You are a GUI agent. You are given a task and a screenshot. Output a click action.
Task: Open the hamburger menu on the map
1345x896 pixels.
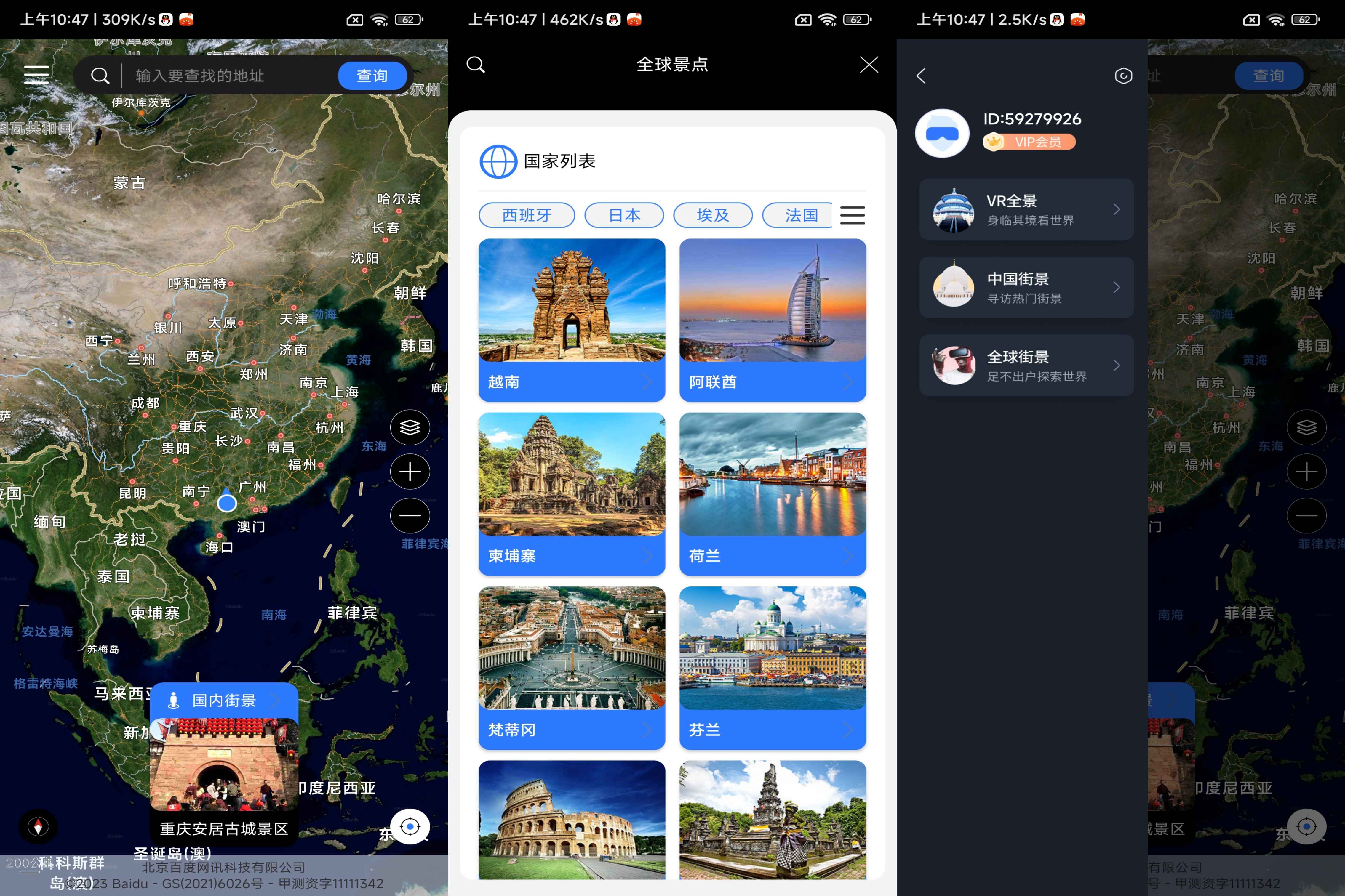(36, 75)
